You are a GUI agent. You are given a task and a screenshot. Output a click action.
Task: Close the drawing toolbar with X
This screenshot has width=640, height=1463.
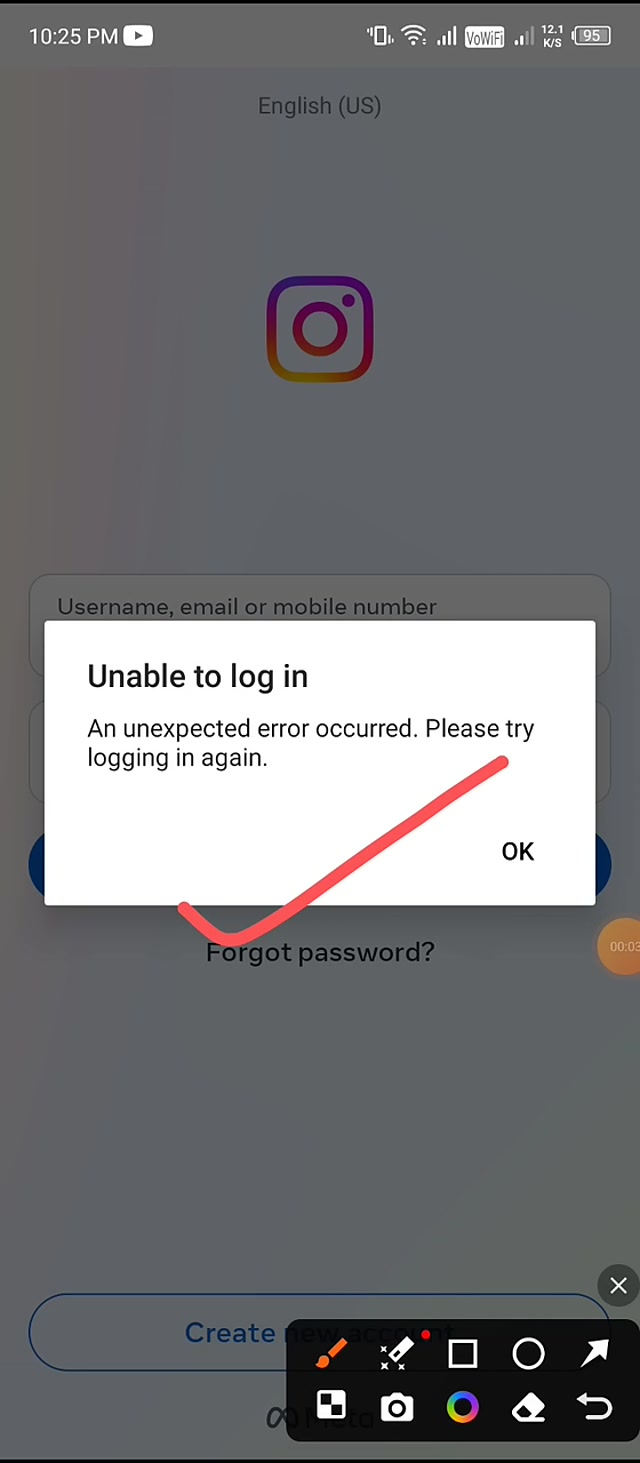click(618, 1286)
